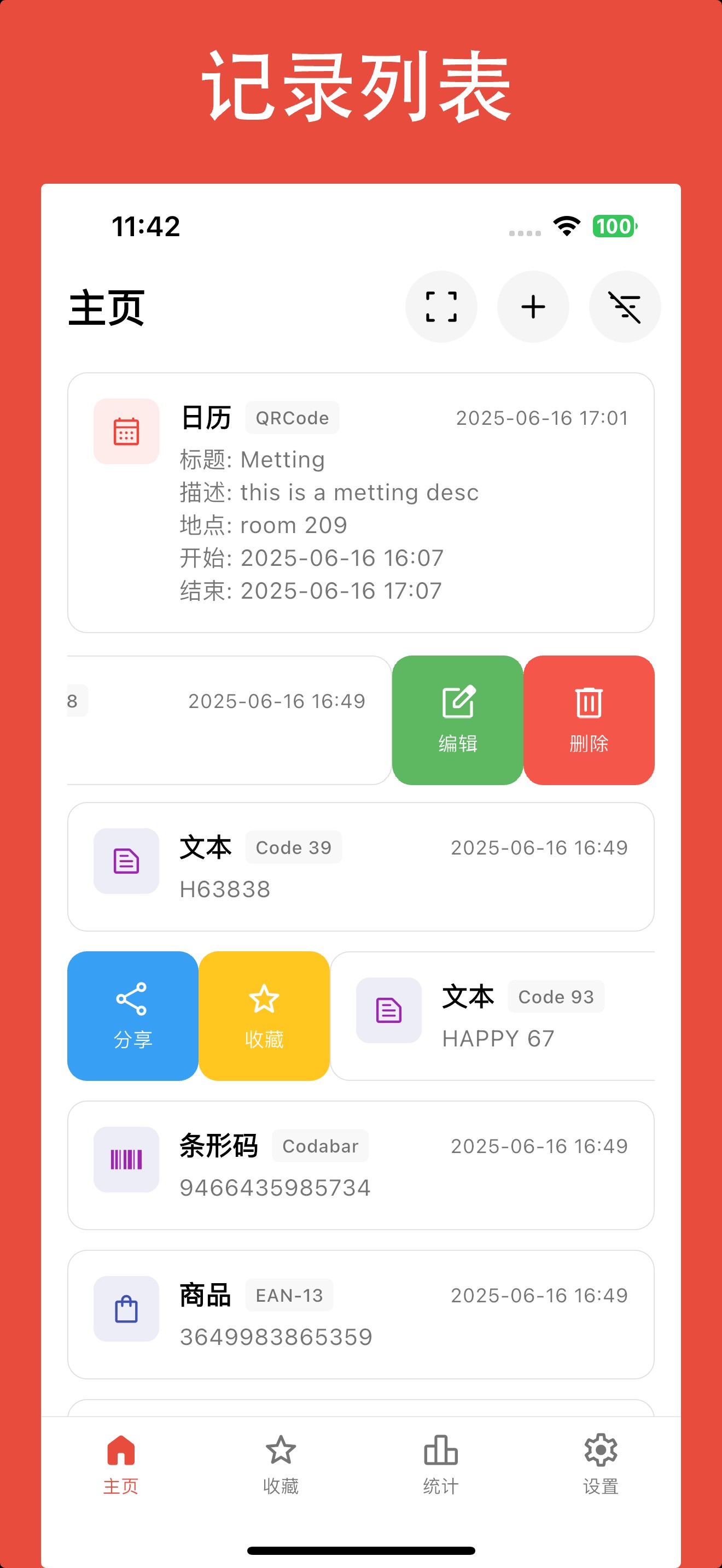Tap the purple document icon on the Code 39 card
This screenshot has height=1568, width=722.
[125, 861]
